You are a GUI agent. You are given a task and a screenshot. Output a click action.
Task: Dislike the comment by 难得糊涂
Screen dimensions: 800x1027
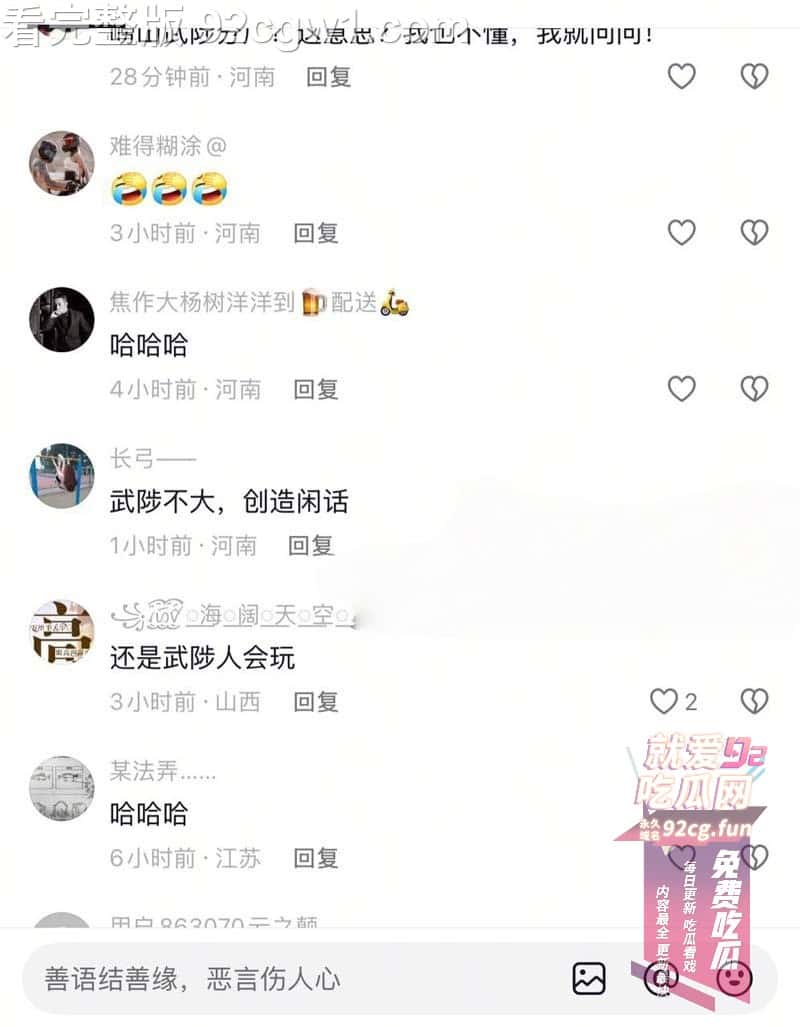754,233
